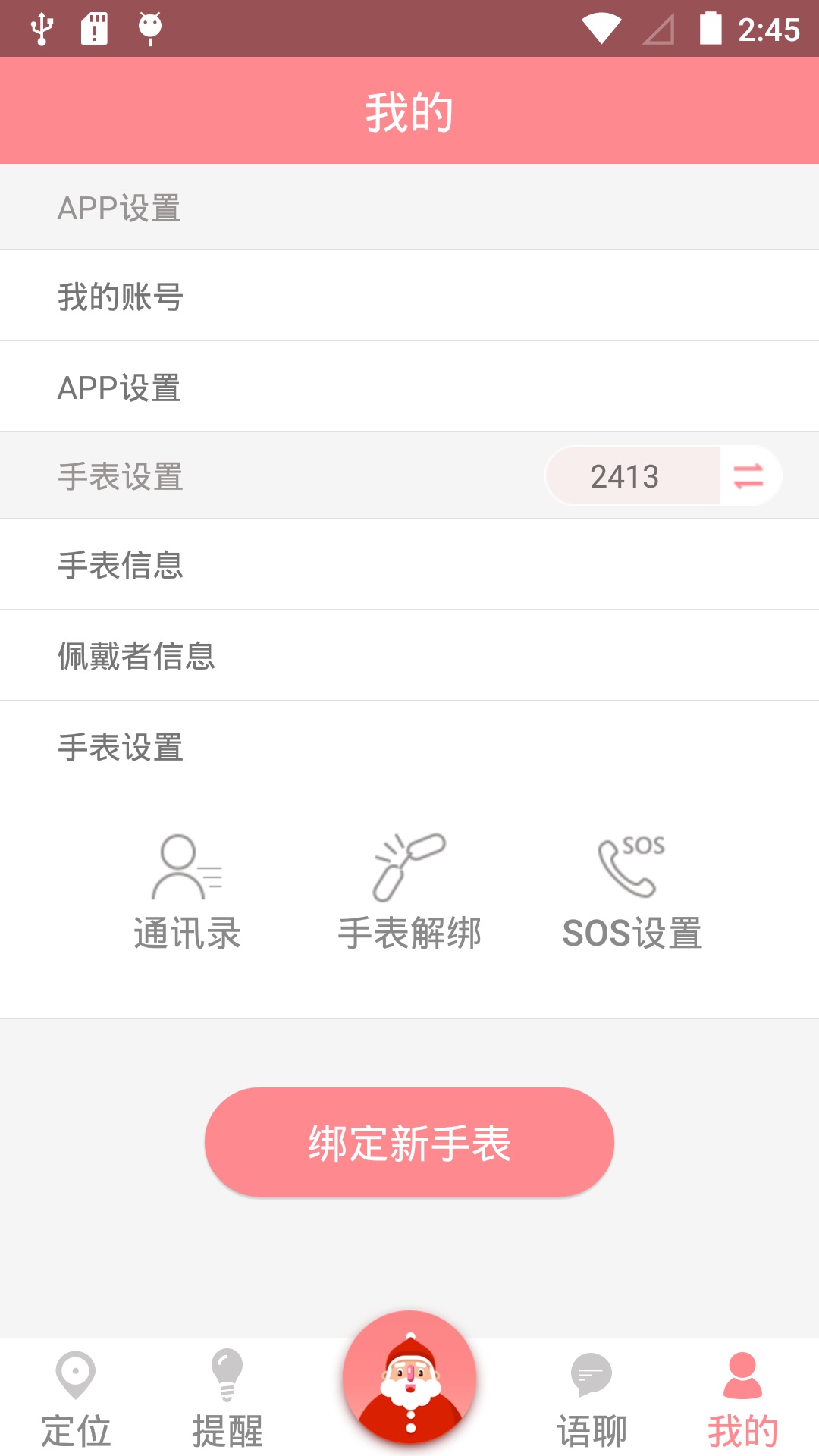The image size is (819, 1456).
Task: Open the 我的账号 account entry
Action: tap(409, 296)
